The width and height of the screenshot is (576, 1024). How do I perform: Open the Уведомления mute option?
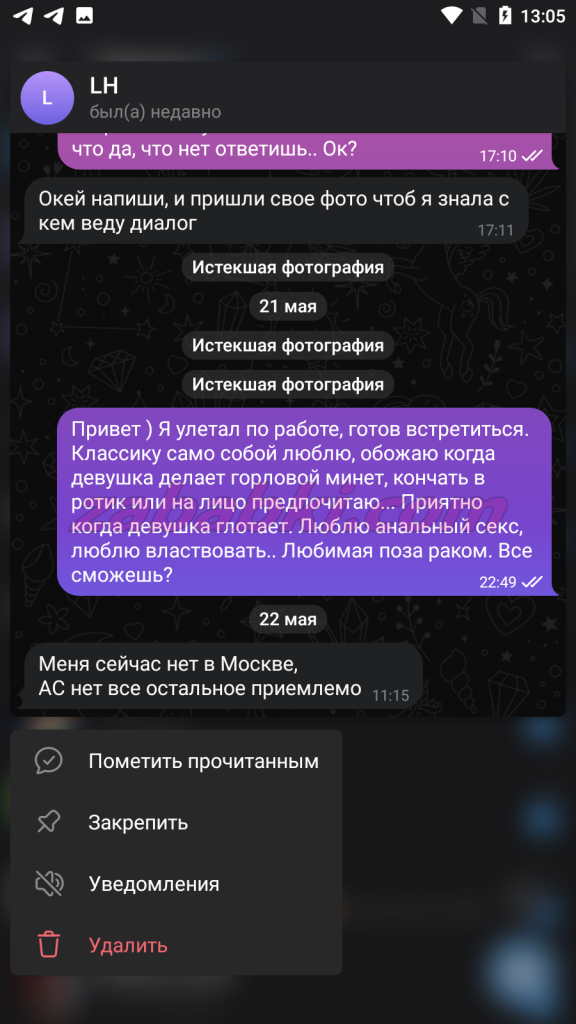(176, 884)
